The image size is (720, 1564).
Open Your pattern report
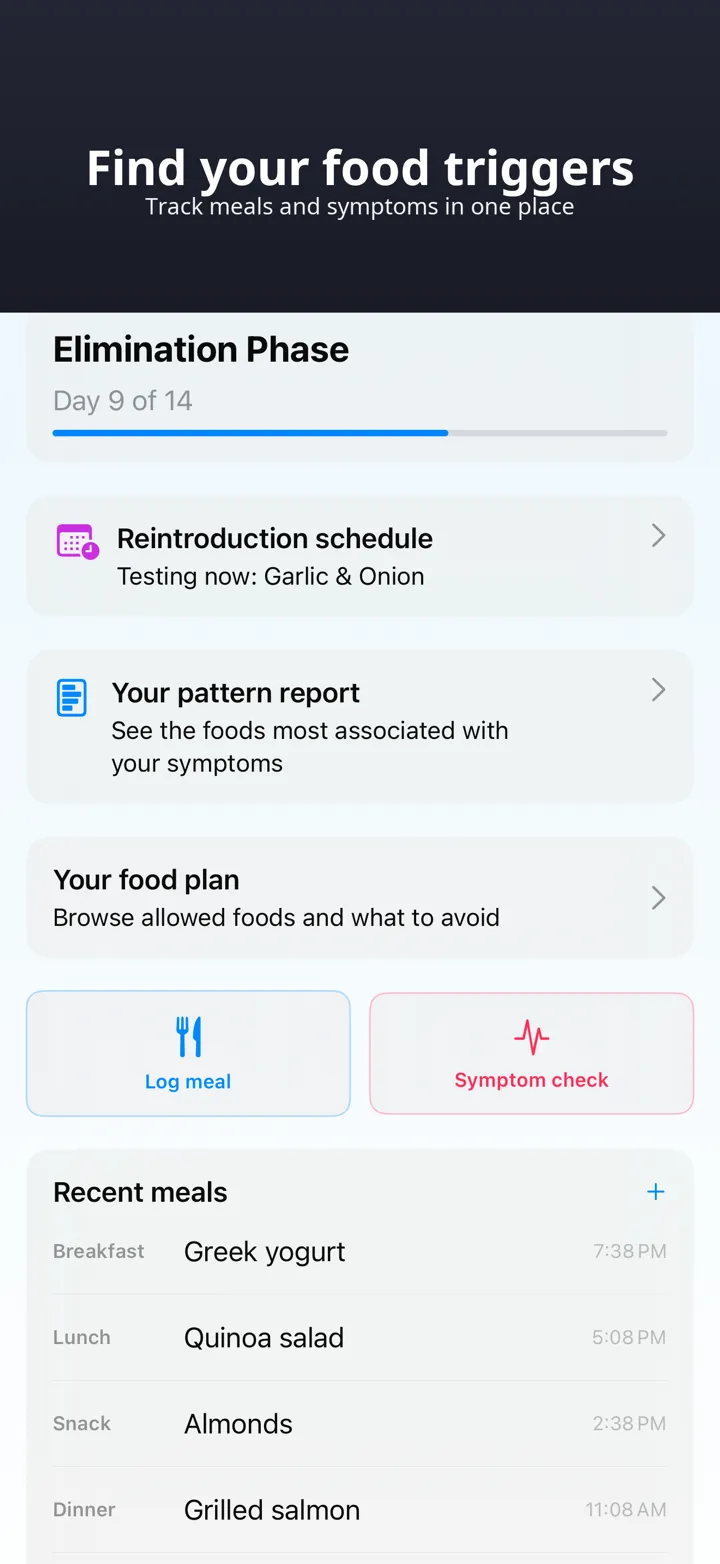click(x=360, y=727)
